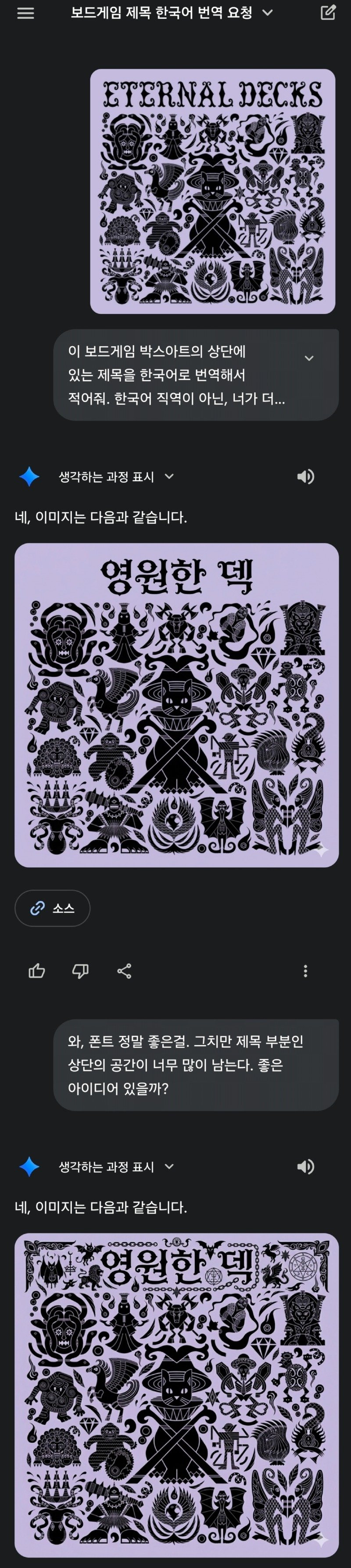Image resolution: width=351 pixels, height=1568 pixels.
Task: Play audio for the first response
Action: [x=305, y=477]
